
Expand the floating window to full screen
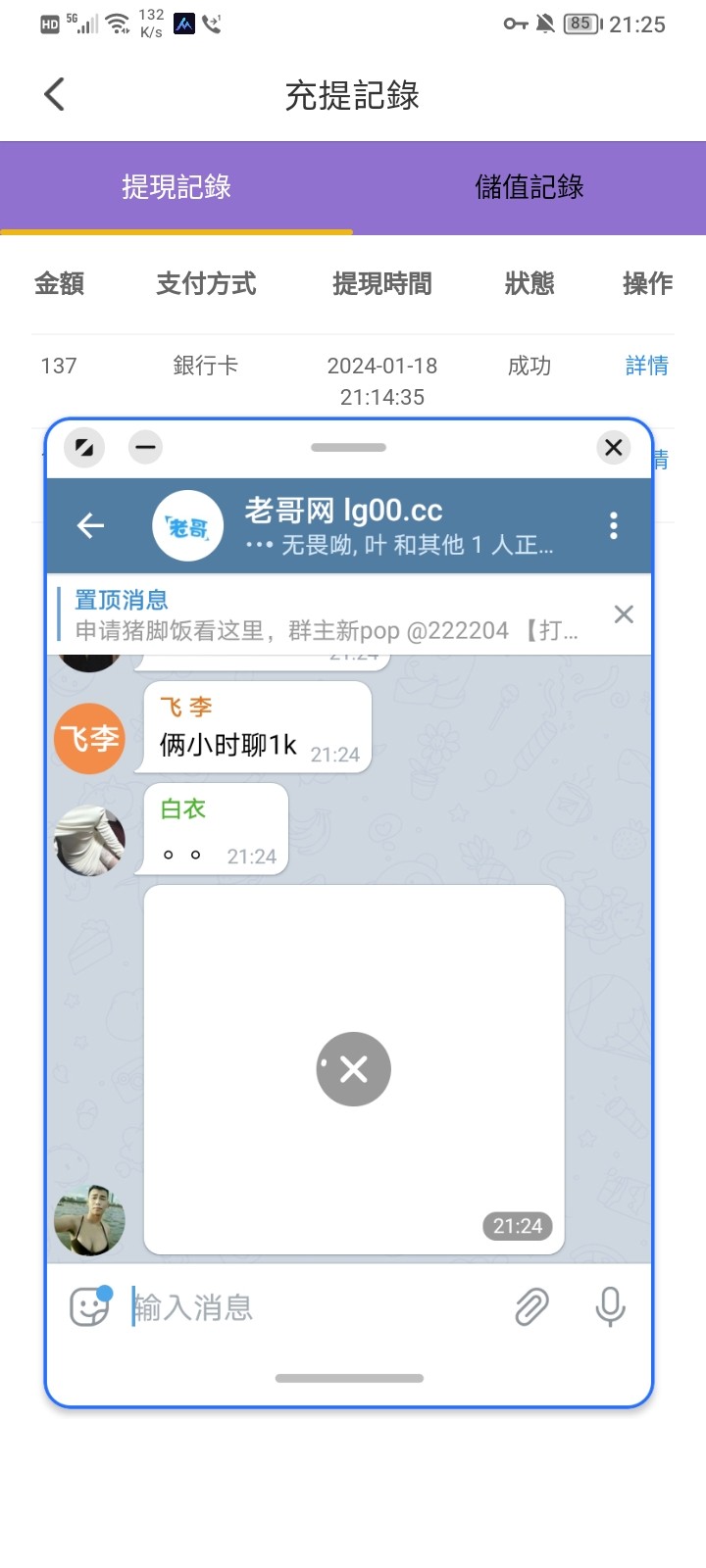(84, 448)
